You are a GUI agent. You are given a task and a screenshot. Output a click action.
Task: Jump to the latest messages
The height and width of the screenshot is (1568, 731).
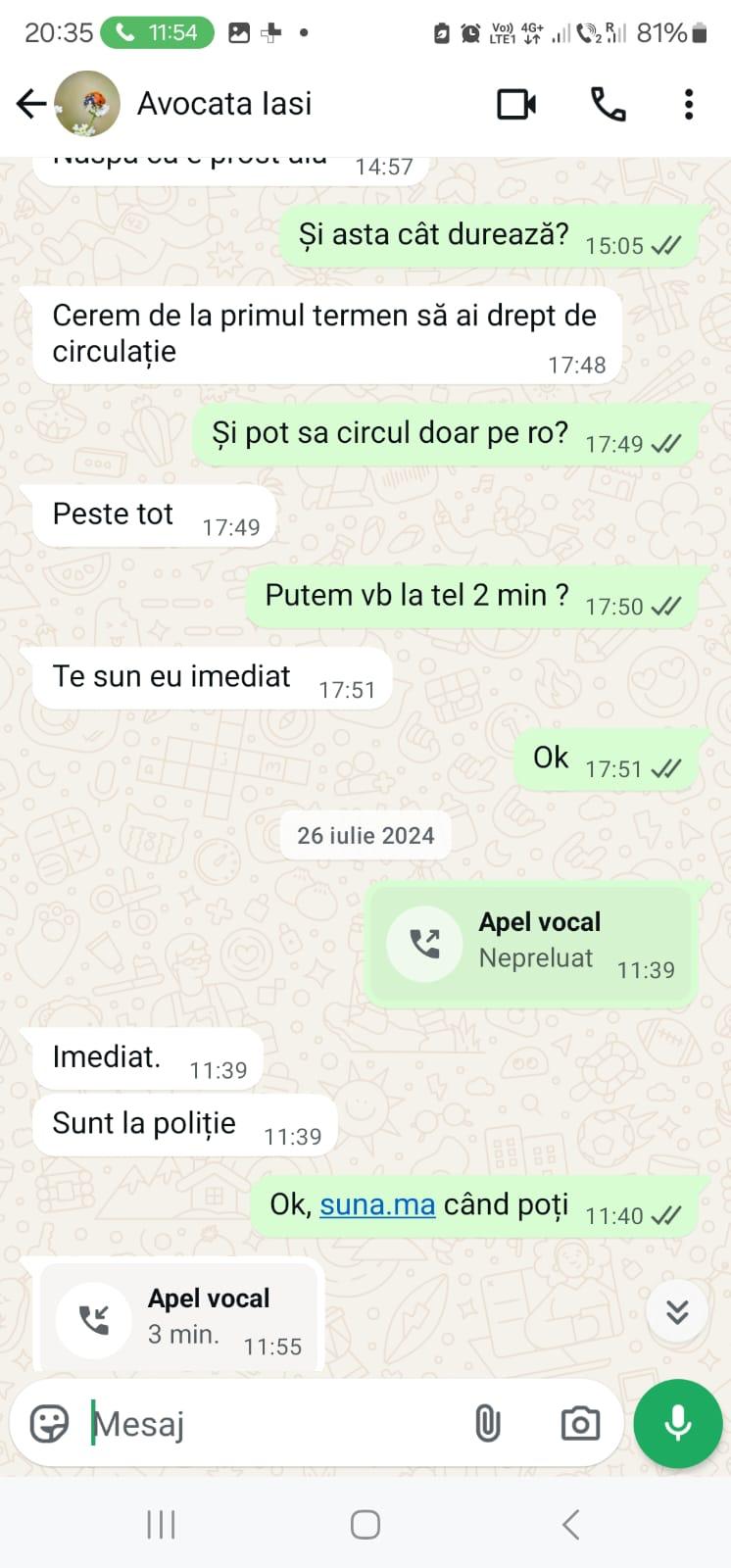[x=677, y=1311]
